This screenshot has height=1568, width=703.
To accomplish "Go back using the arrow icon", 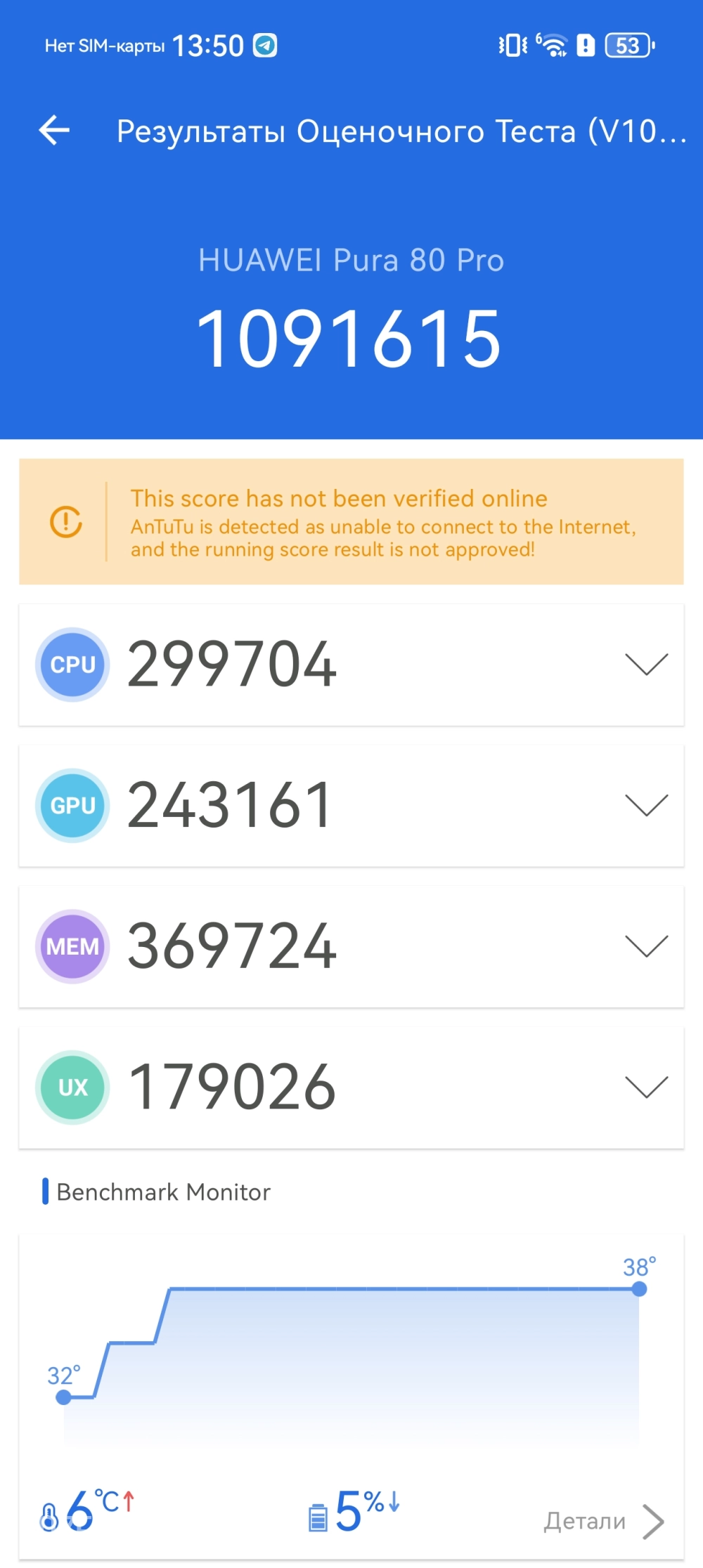I will click(54, 130).
